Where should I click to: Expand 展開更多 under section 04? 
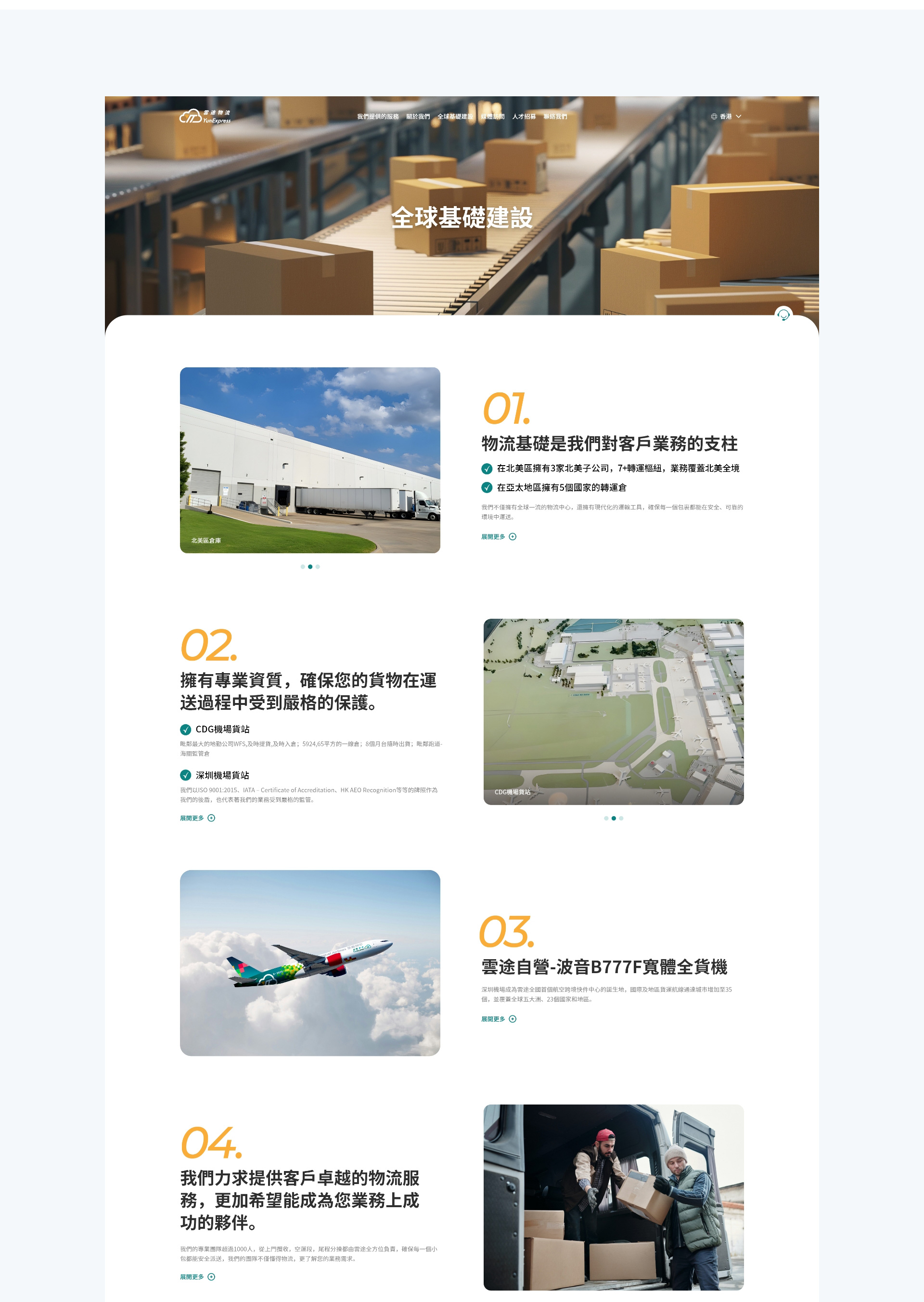point(197,1277)
